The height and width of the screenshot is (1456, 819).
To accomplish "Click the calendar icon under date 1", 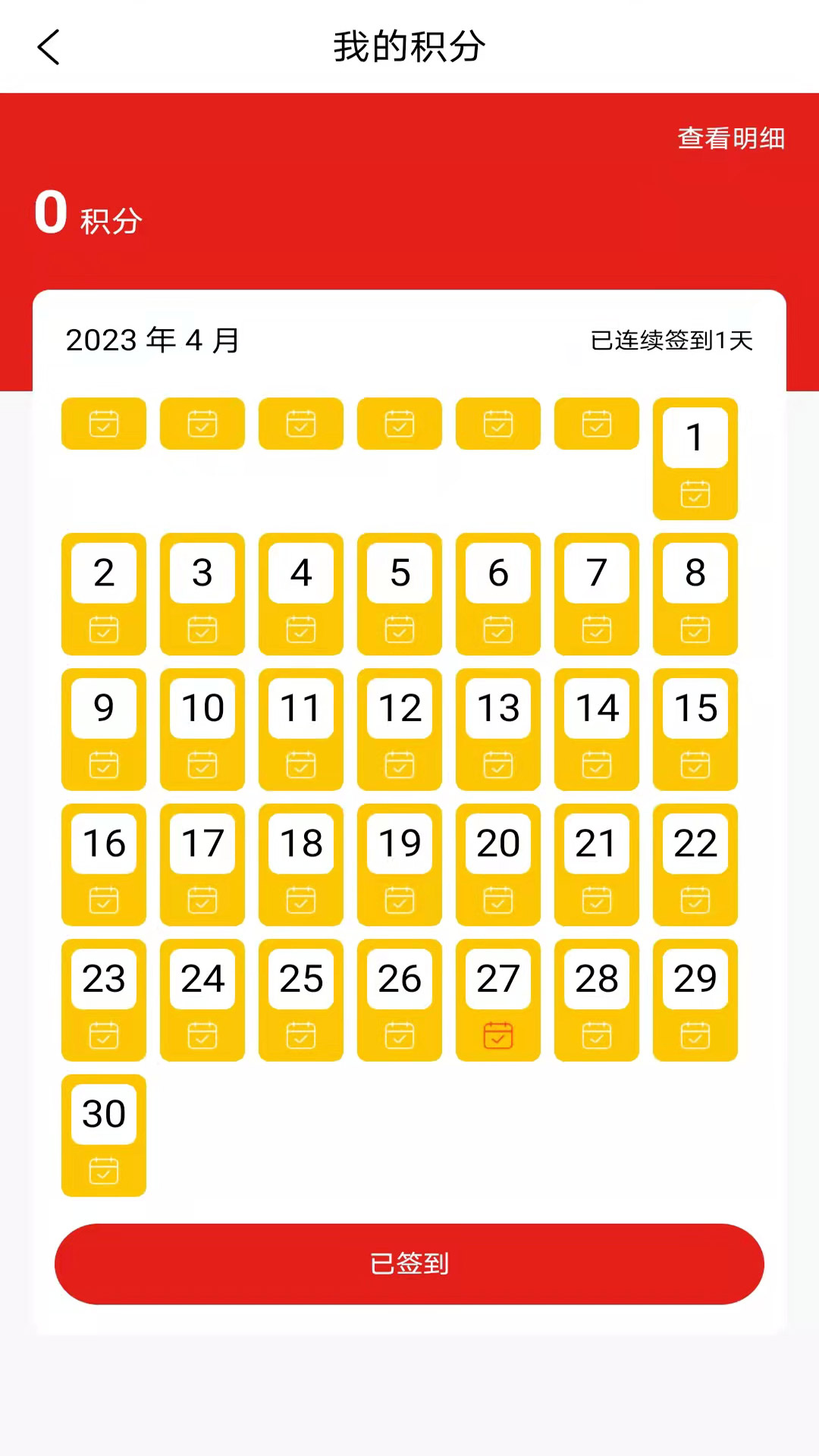I will [x=695, y=494].
